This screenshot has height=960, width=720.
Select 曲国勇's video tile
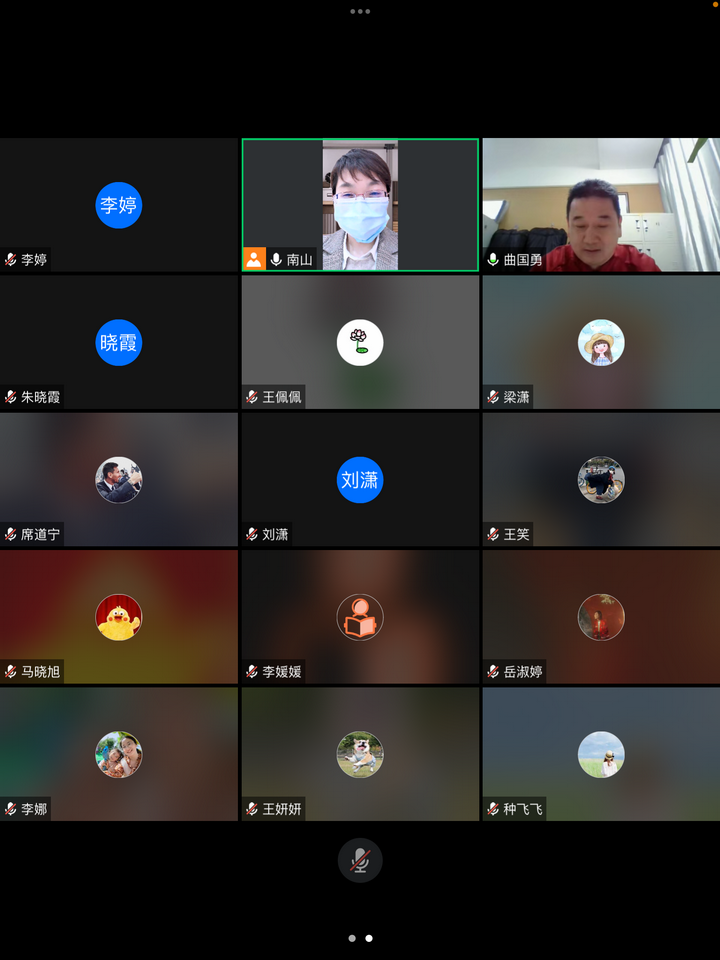(601, 205)
